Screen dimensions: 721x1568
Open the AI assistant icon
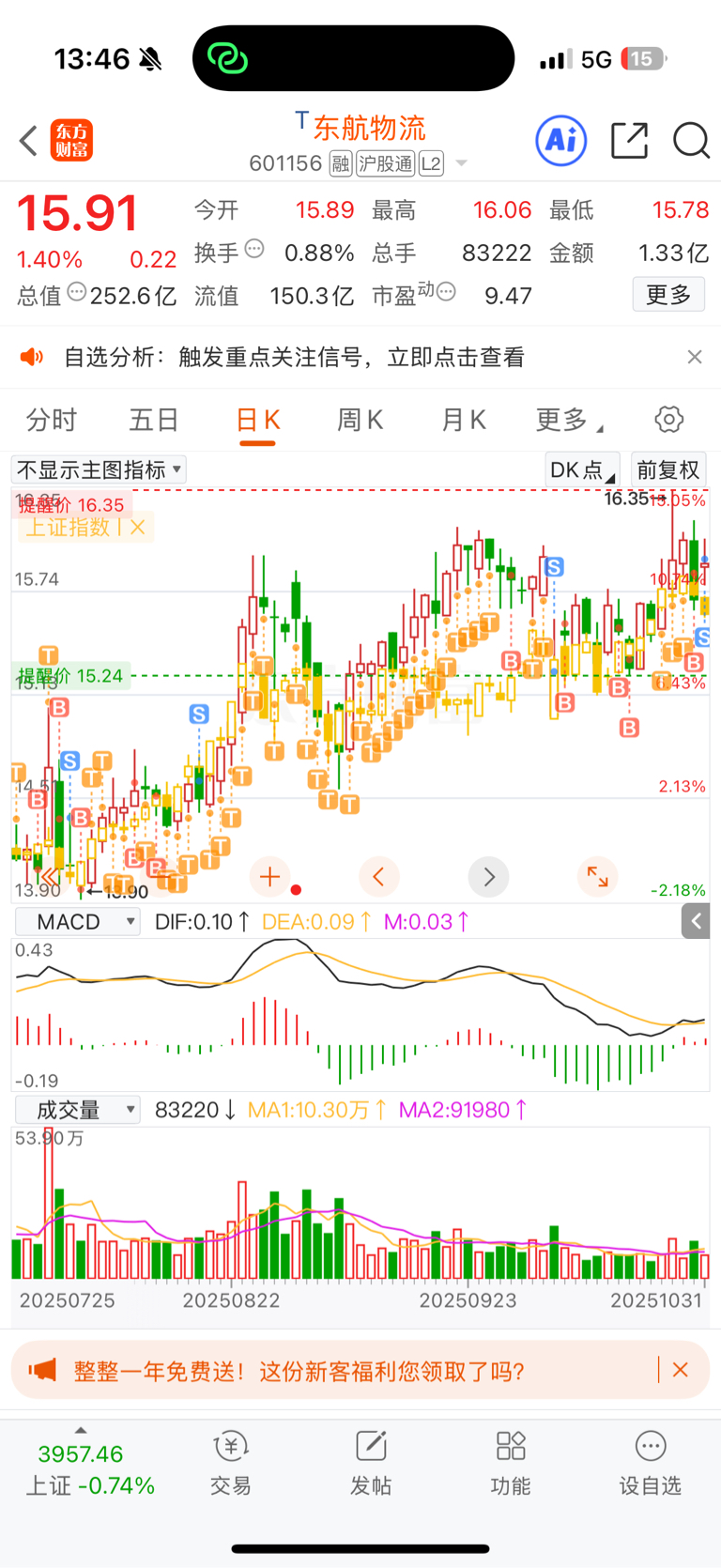(x=560, y=141)
